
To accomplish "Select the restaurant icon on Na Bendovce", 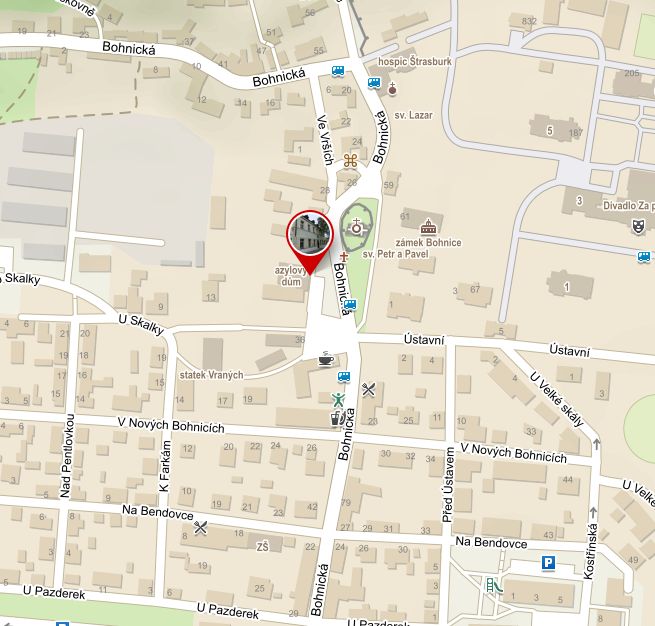I will (201, 528).
